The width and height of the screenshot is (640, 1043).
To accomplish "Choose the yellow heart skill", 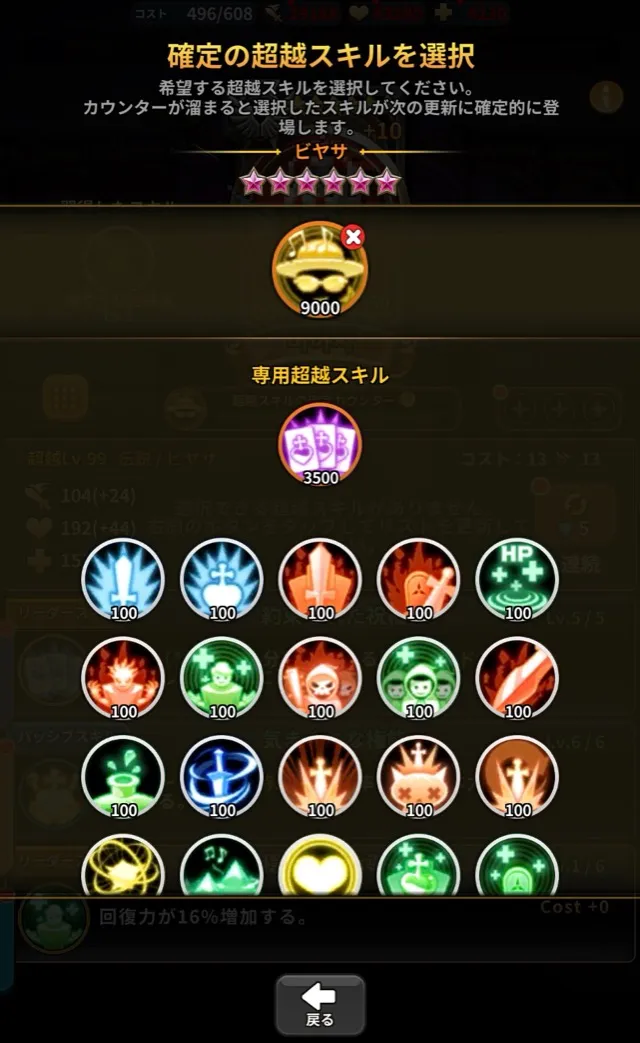I will click(320, 866).
